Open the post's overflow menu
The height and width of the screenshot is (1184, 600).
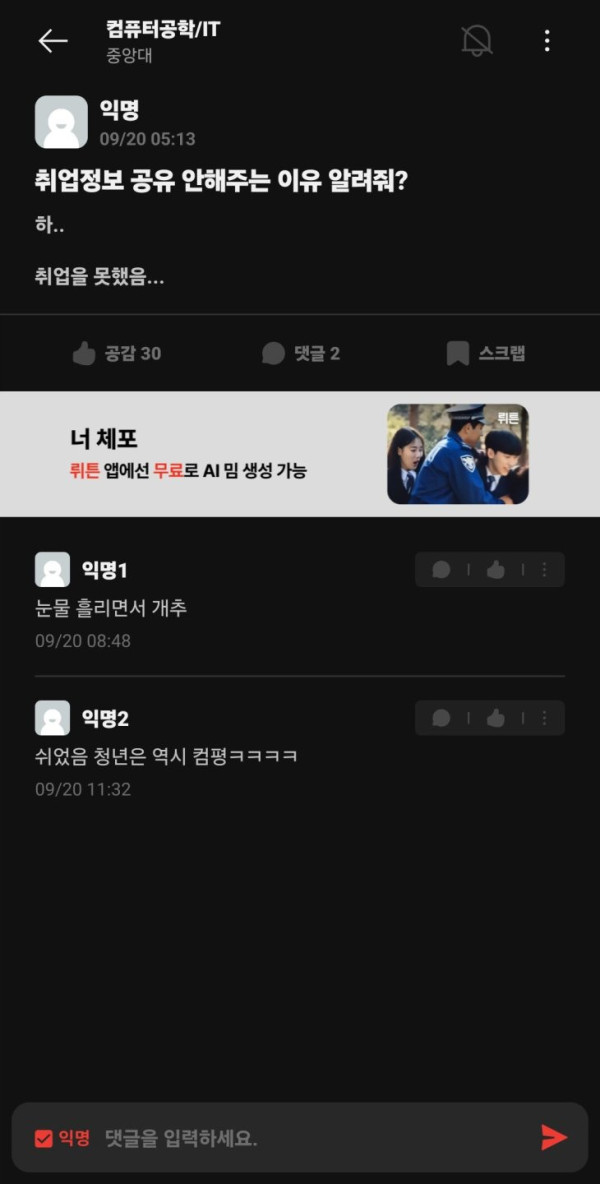[x=546, y=41]
